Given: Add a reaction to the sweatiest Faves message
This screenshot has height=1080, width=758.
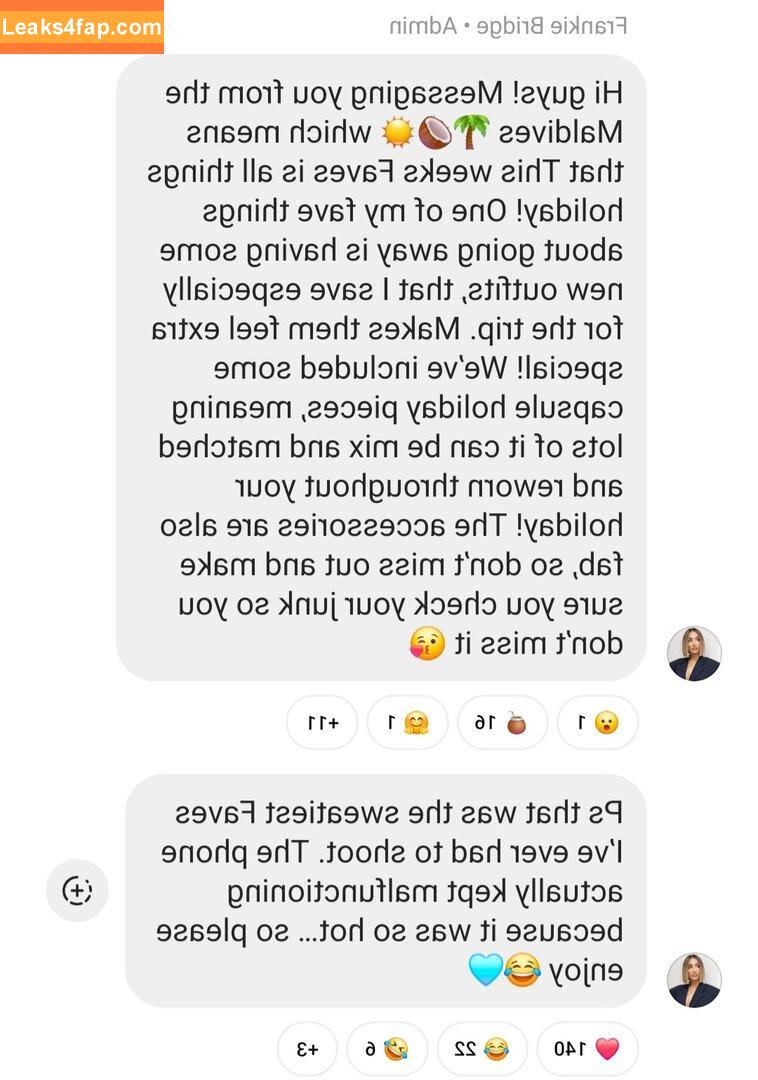Looking at the screenshot, I should coord(77,890).
